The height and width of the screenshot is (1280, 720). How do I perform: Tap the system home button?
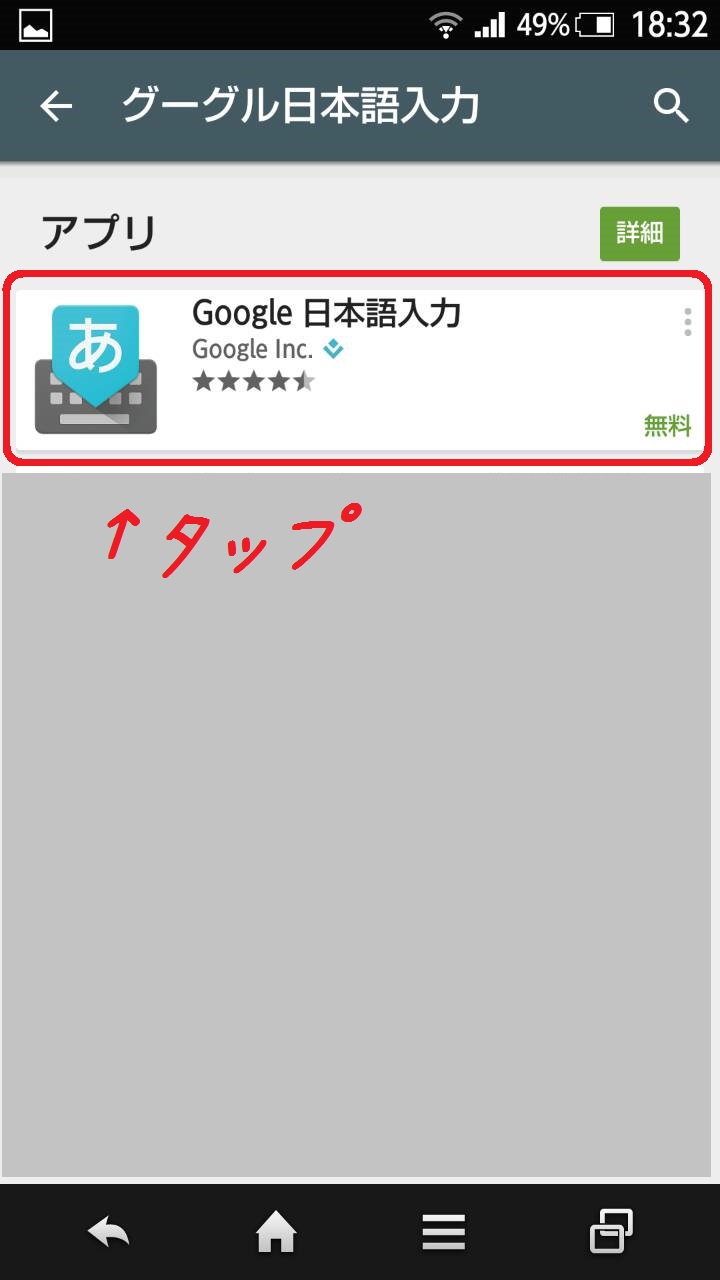pos(276,1233)
